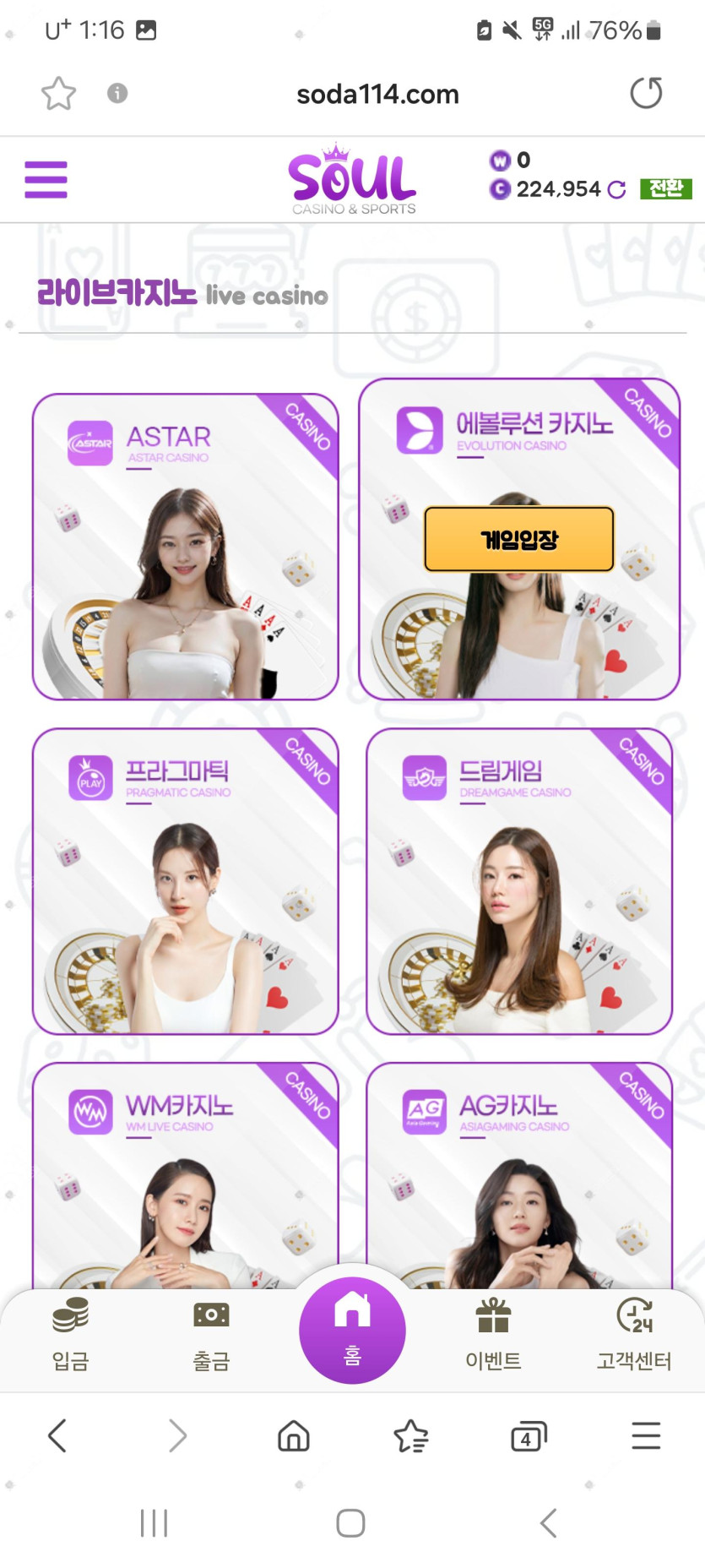This screenshot has height=1568, width=705.
Task: Tap the purple 홈 button
Action: [352, 1330]
